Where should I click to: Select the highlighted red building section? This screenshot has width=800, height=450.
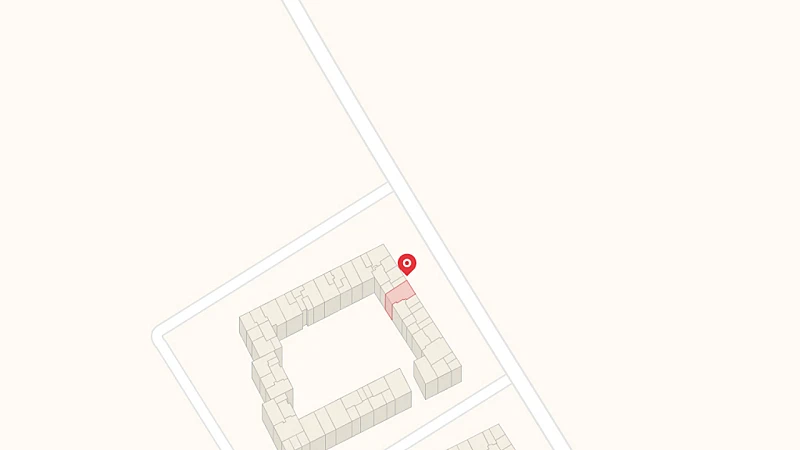[398, 297]
